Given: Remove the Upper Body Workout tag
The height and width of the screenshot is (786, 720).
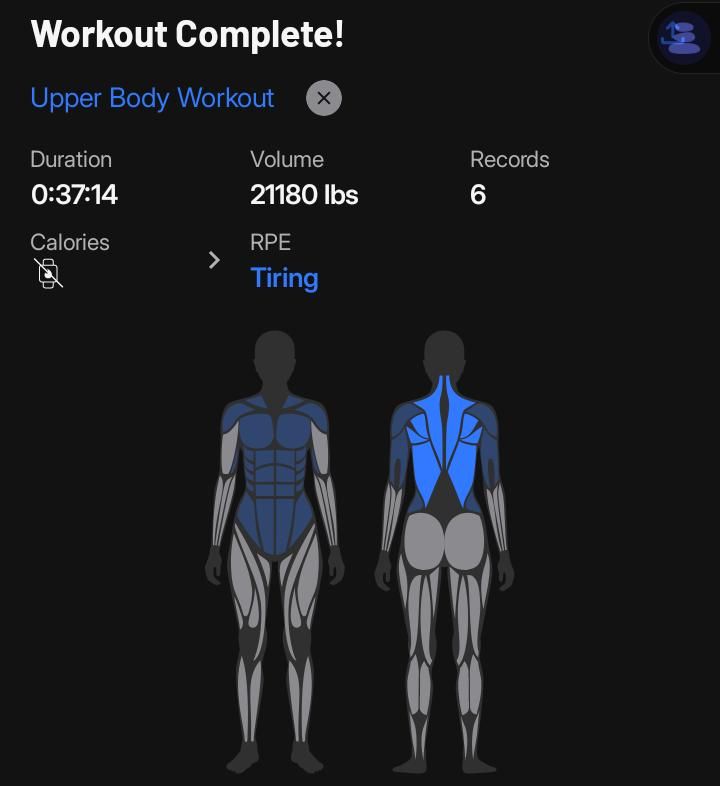Looking at the screenshot, I should tap(323, 98).
